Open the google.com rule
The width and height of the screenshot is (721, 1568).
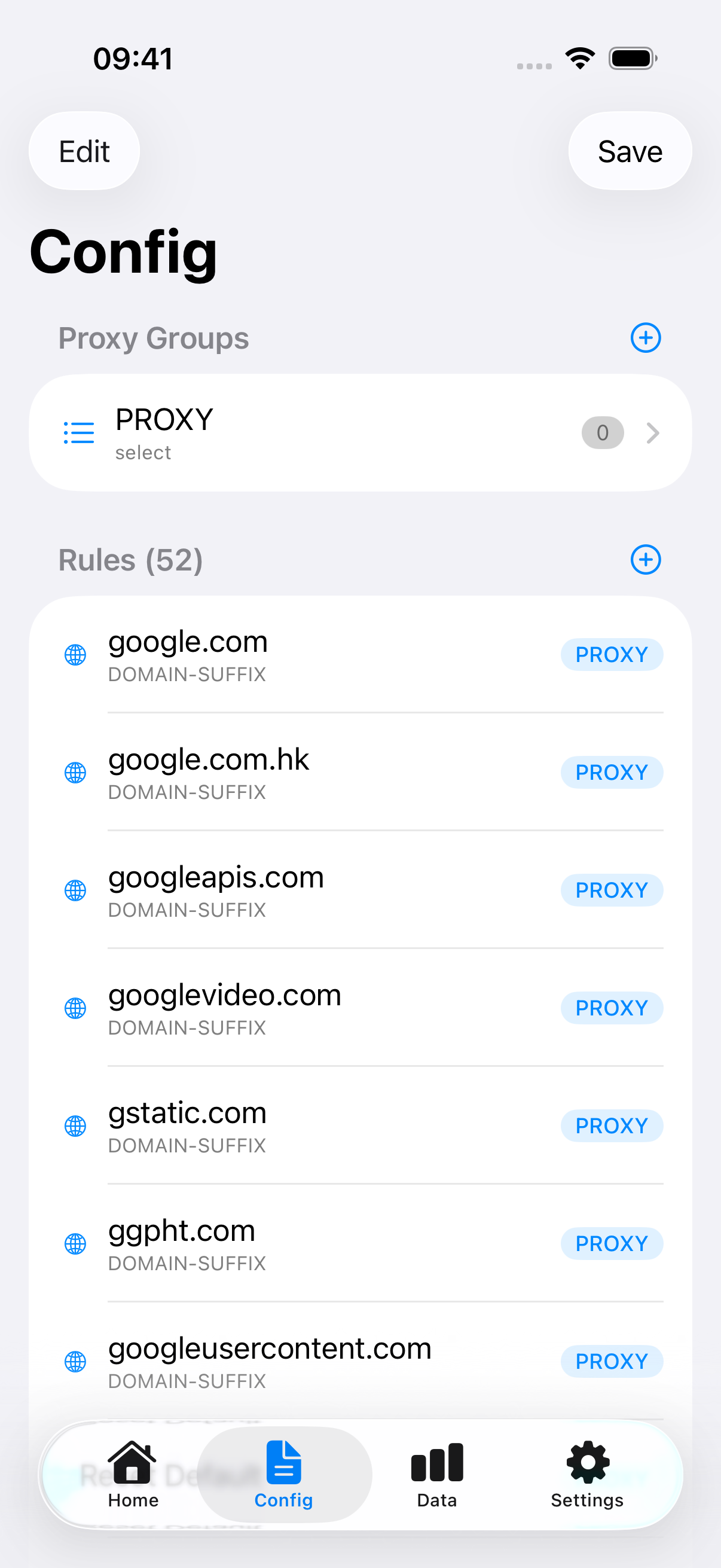(x=360, y=655)
